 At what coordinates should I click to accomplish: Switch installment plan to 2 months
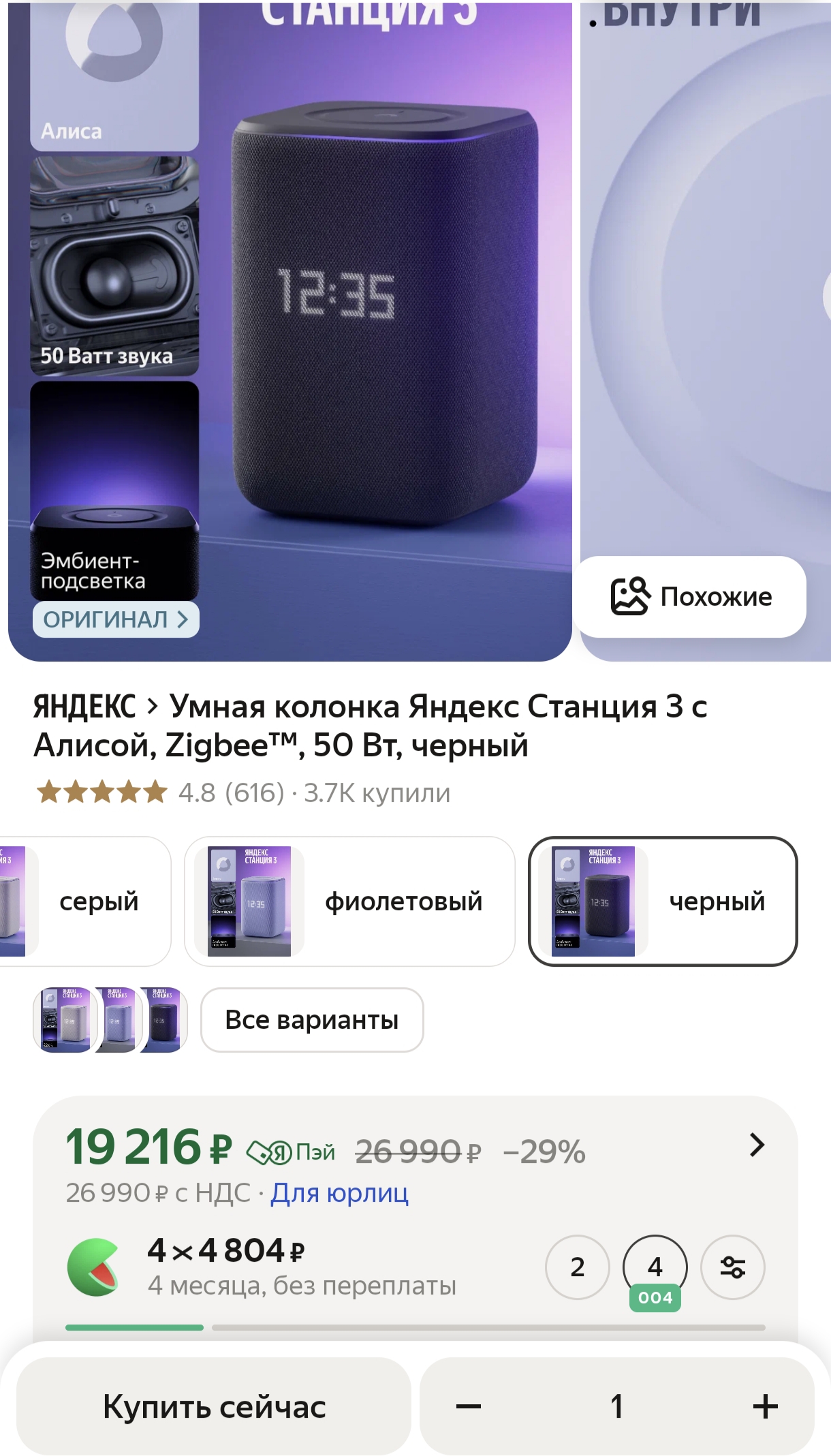click(x=578, y=1266)
